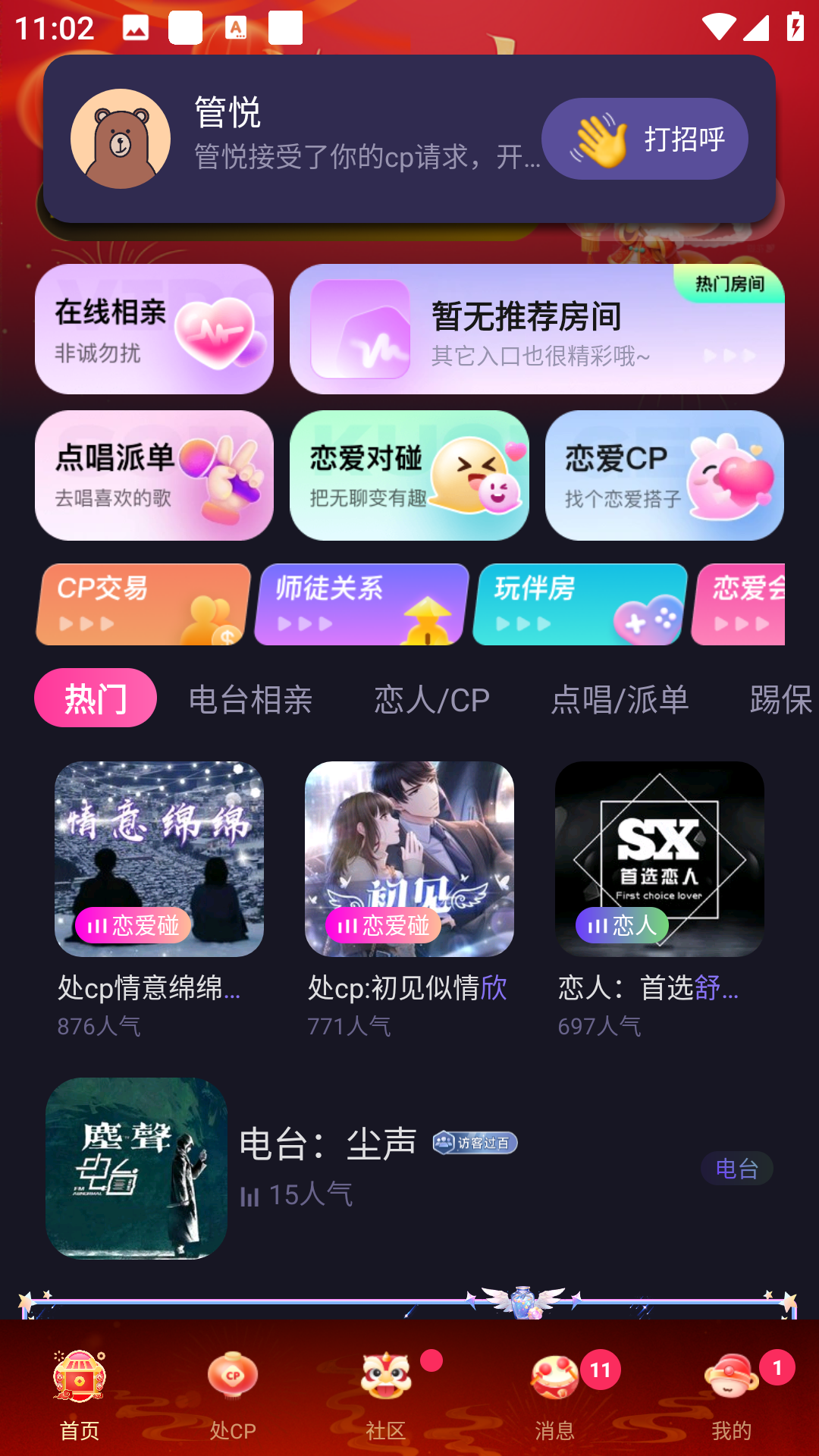819x1456 pixels.
Task: Tap the 热门房间 recommendation banner
Action: [537, 328]
